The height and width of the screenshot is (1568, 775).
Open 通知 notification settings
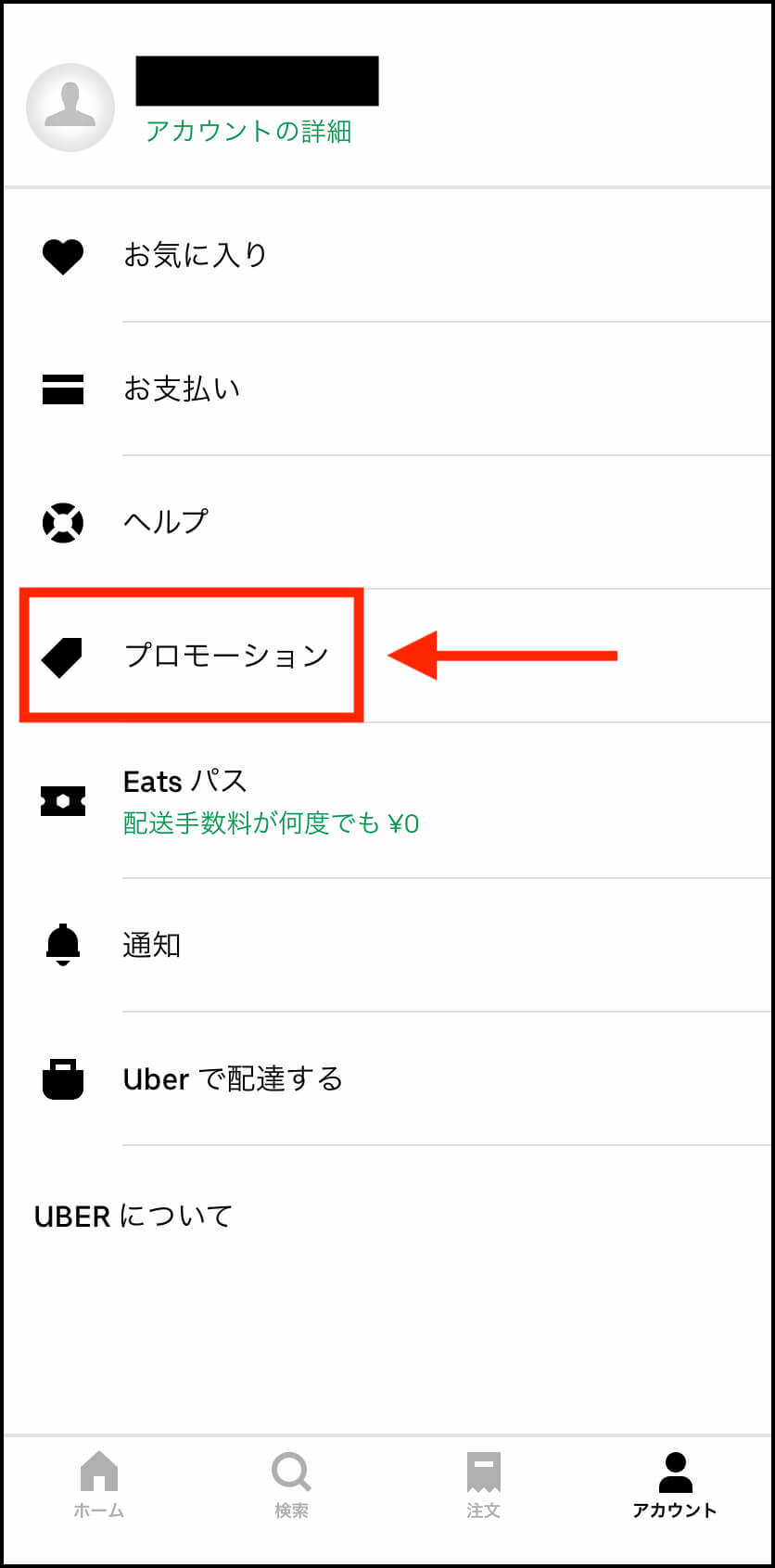point(387,945)
